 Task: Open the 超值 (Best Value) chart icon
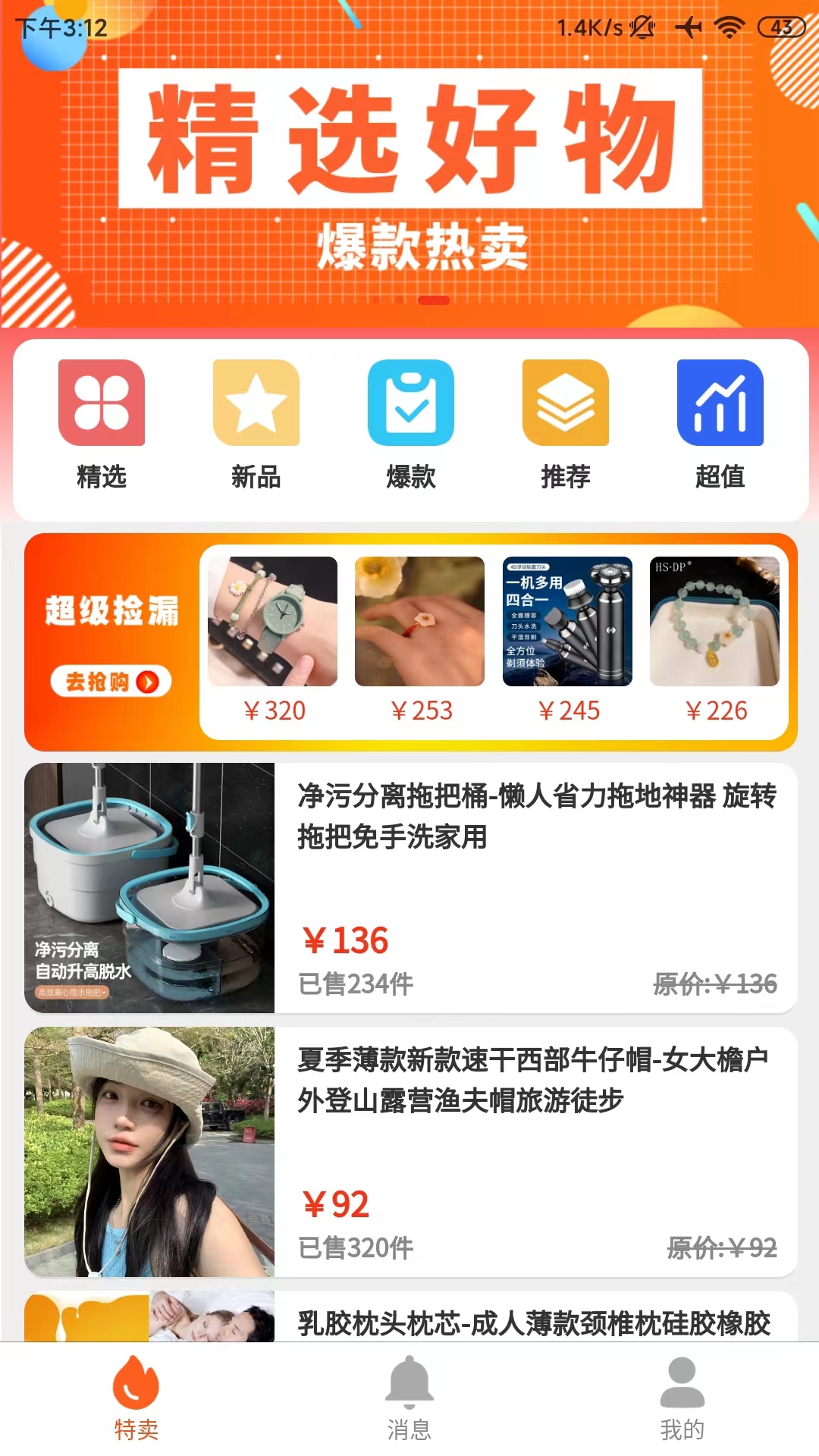(717, 403)
